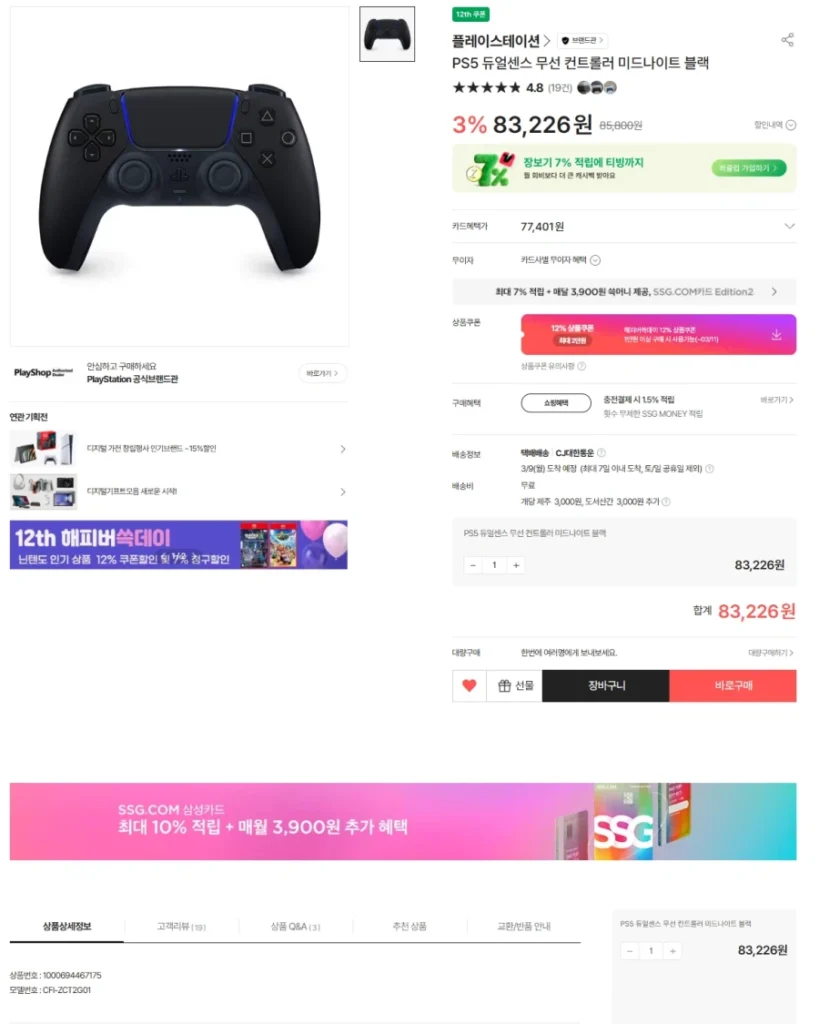
Task: Open the 플레이스테이션 brand link
Action: pos(501,40)
